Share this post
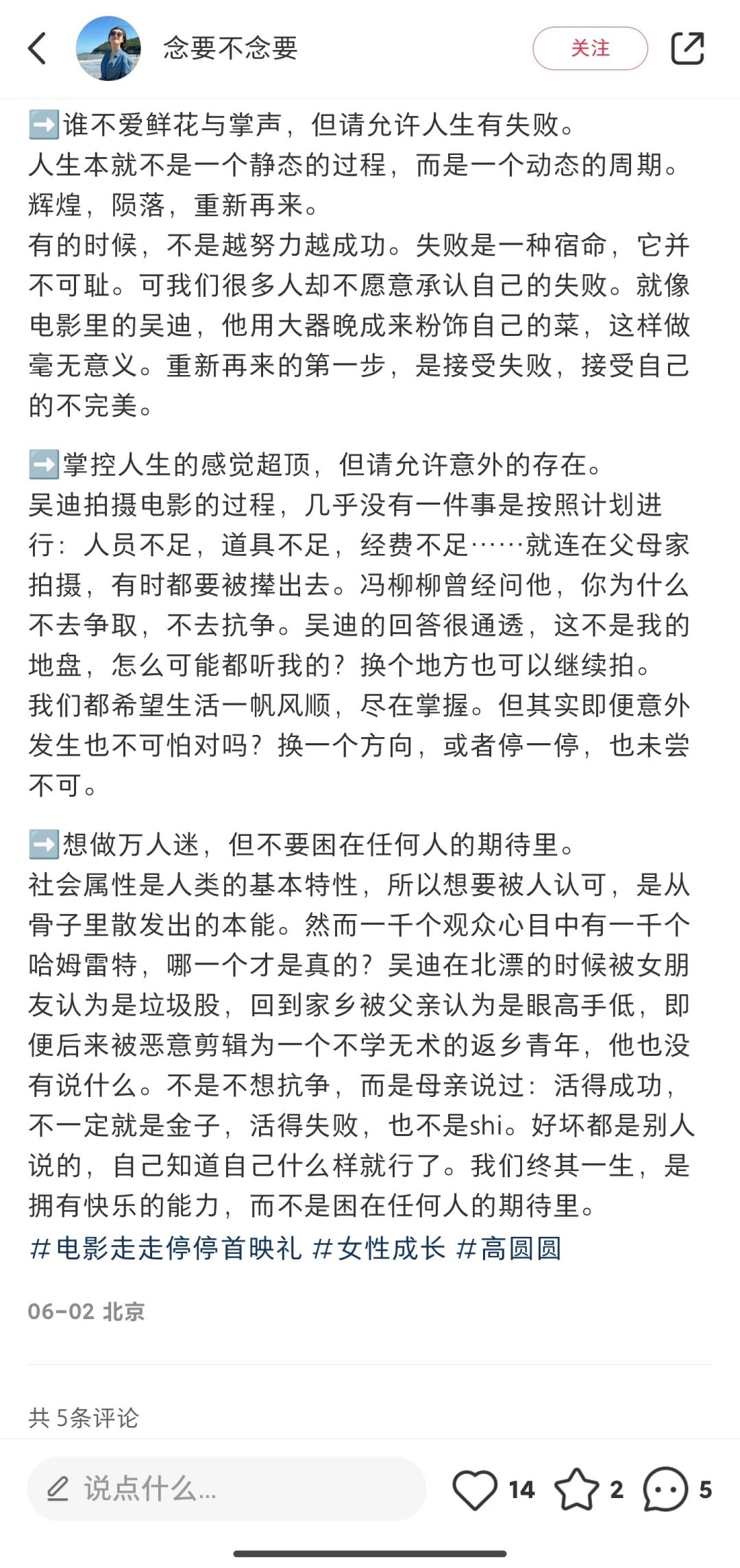This screenshot has height=1568, width=740. pos(687,49)
